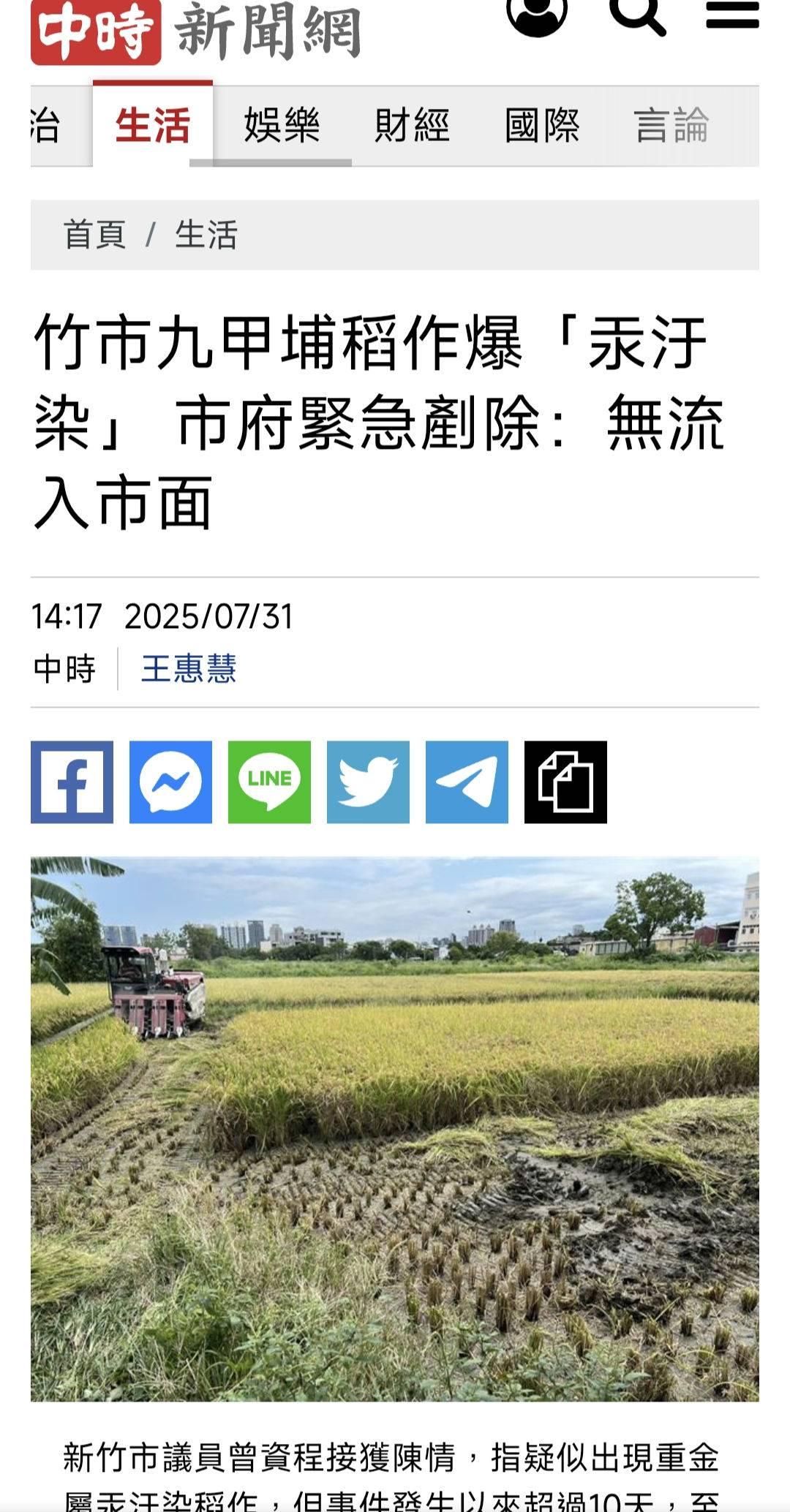Open 生活 in the breadcrumb
Screen dimensions: 790x1512
(206, 235)
